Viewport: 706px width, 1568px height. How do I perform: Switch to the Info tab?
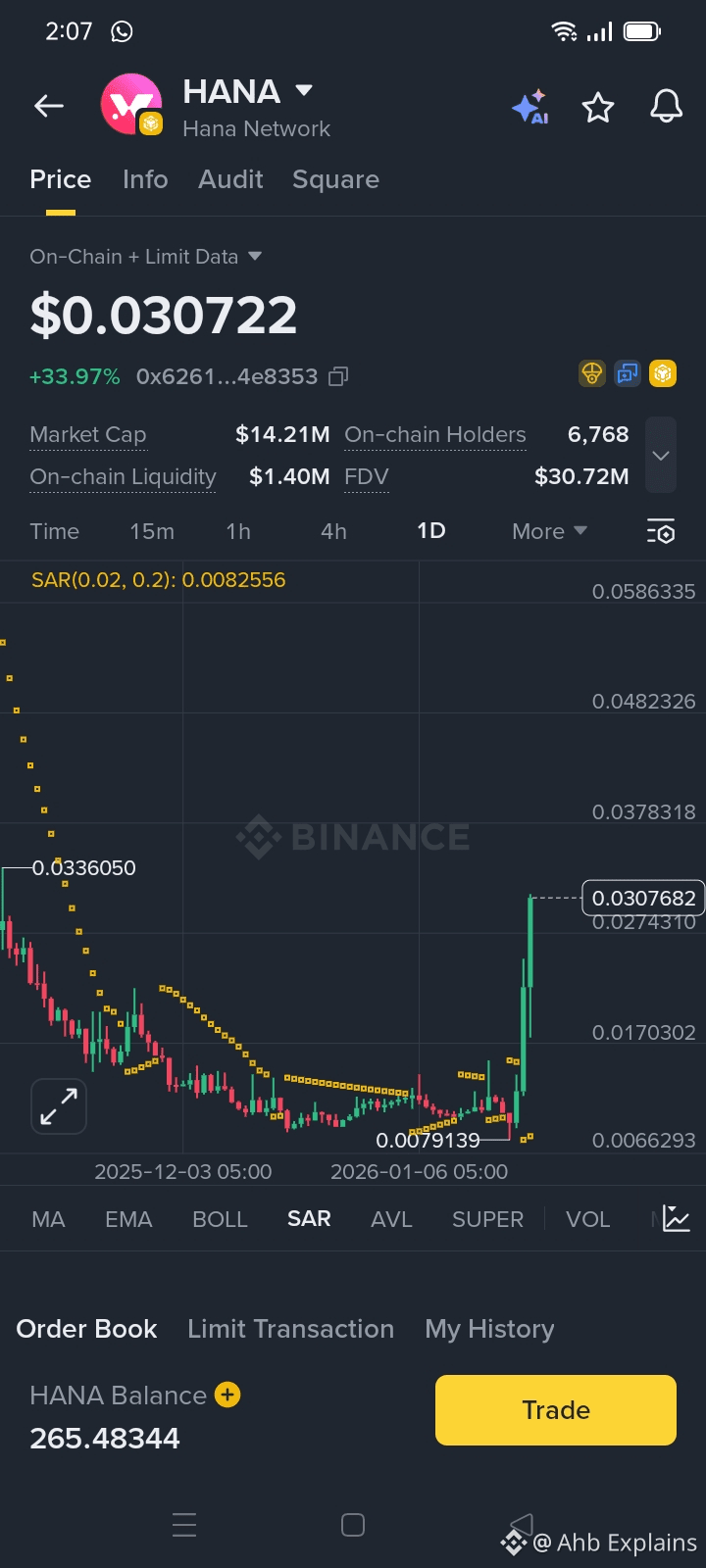click(x=145, y=179)
